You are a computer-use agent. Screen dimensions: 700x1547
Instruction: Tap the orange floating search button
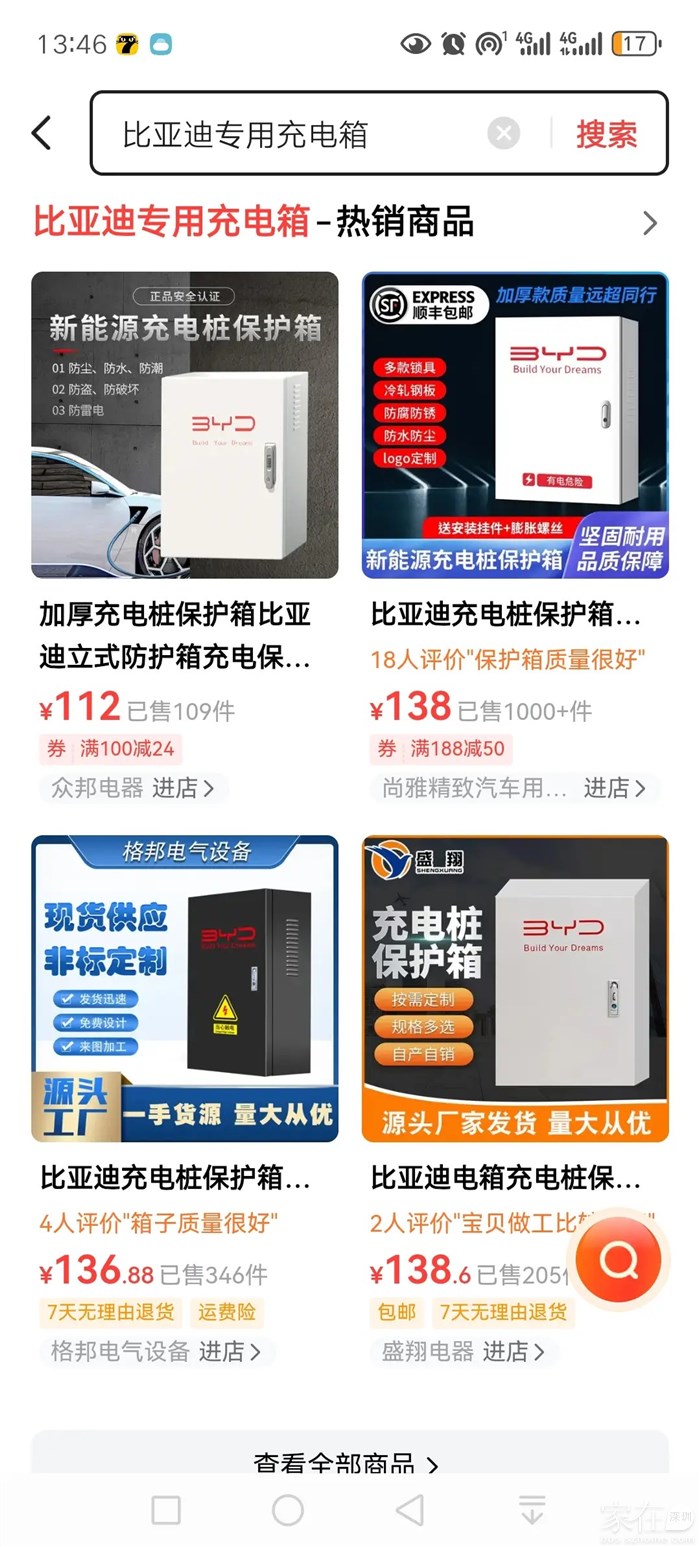click(618, 1261)
